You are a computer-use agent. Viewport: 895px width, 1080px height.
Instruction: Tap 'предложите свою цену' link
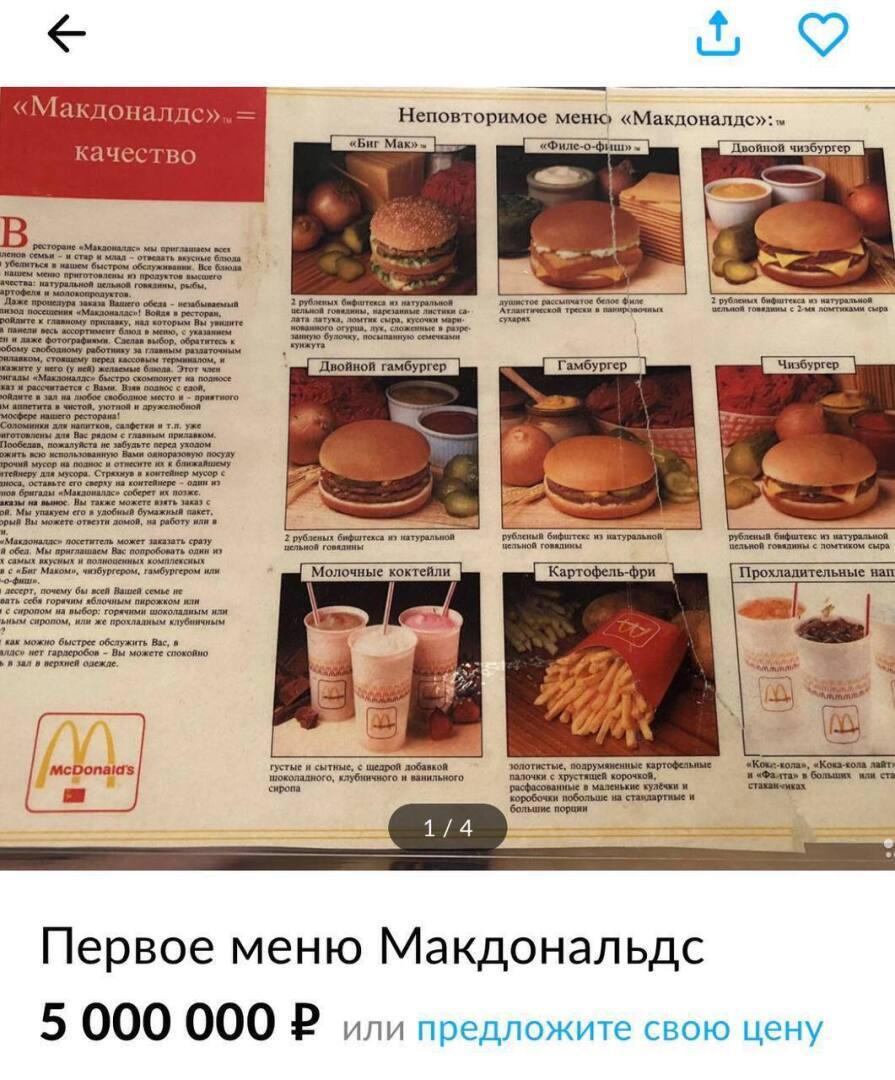click(x=619, y=1027)
